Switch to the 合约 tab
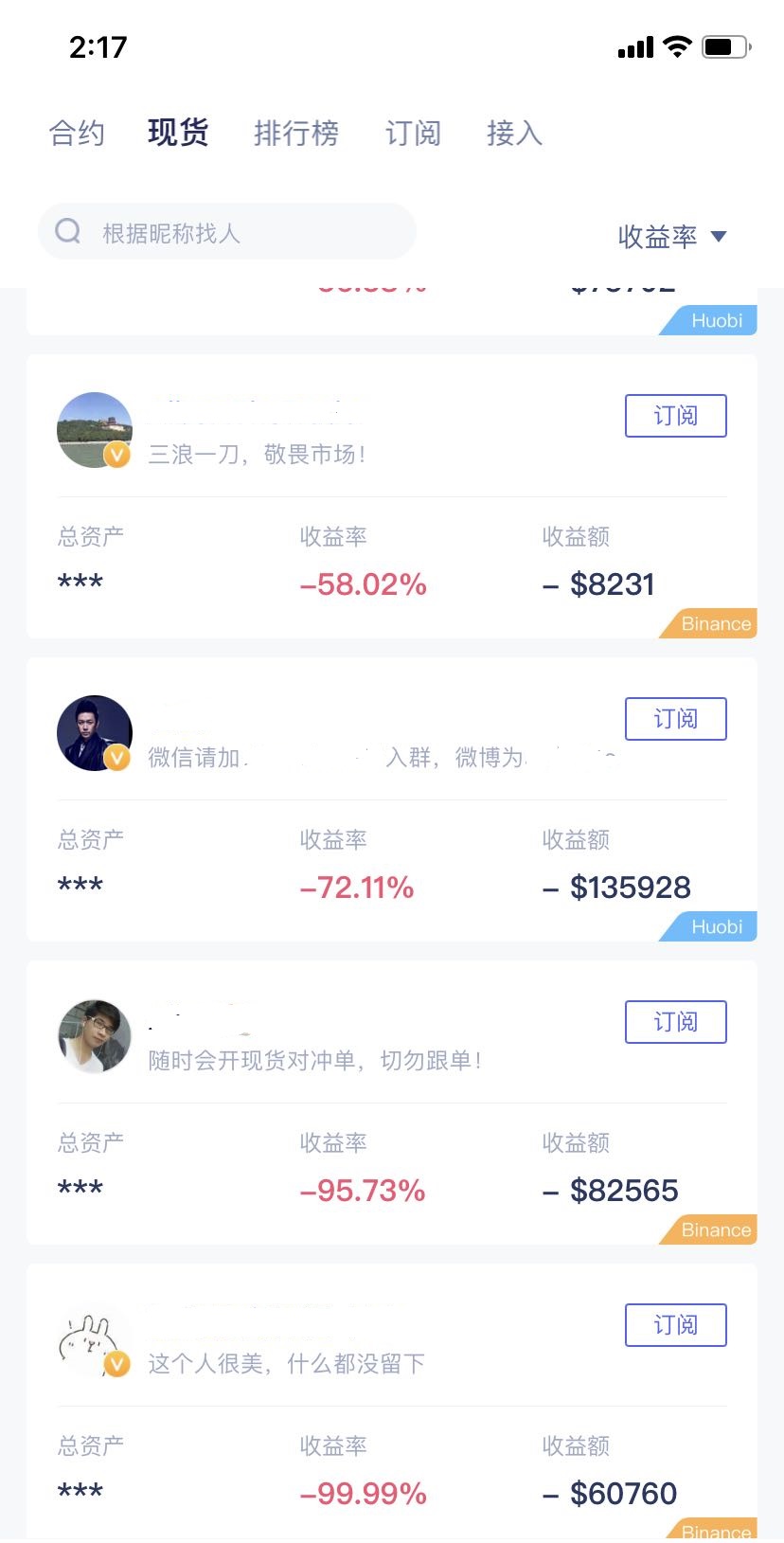Screen dimensions: 784x1543 coord(77,133)
